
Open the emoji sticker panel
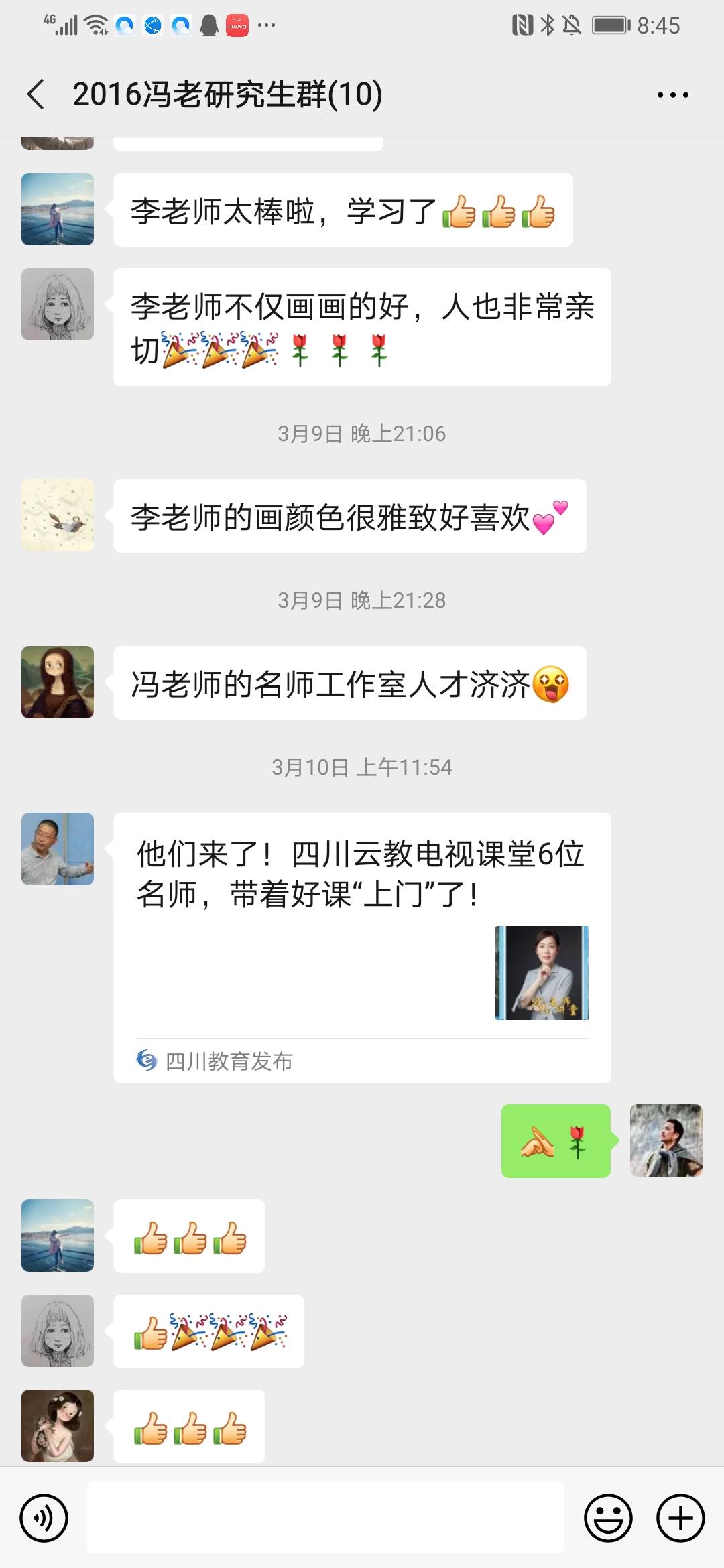[x=608, y=1518]
